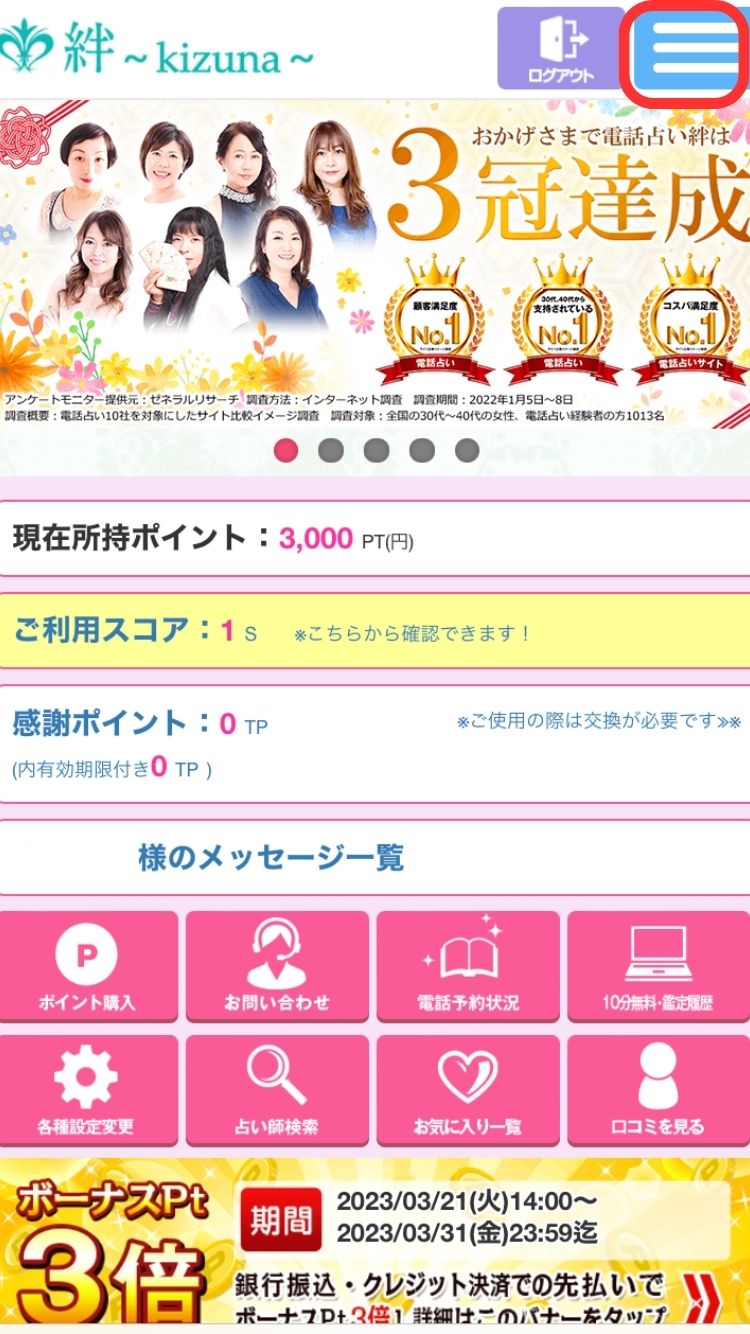Open ポイント購入 to buy points
The width and height of the screenshot is (750, 1334).
pyautogui.click(x=88, y=966)
